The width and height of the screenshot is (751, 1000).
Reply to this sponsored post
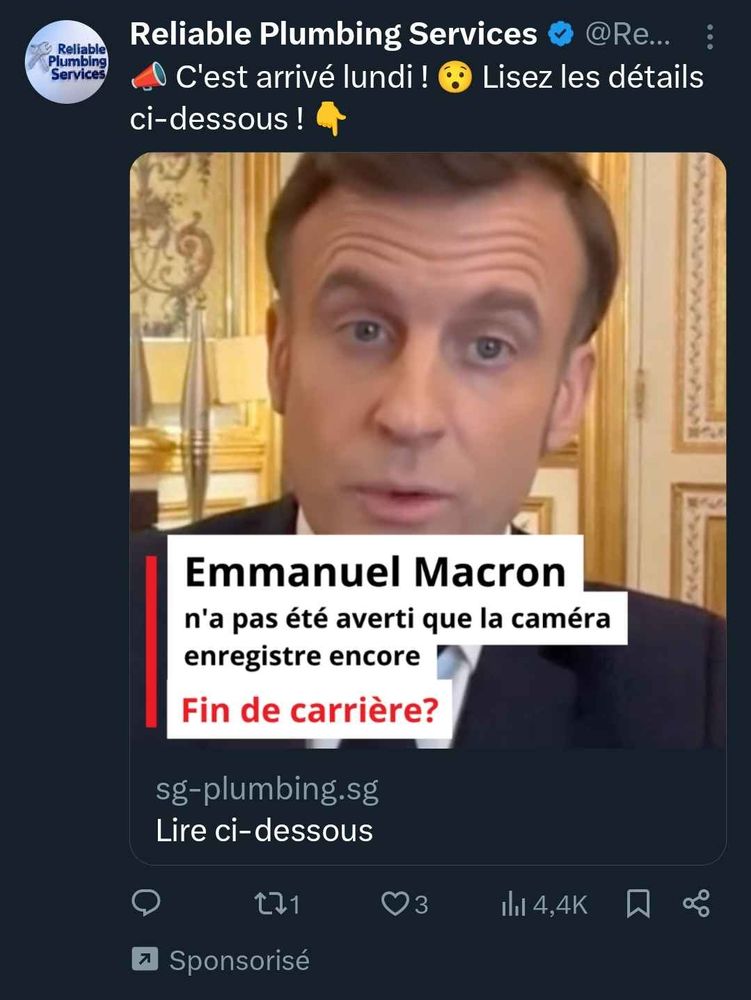147,904
